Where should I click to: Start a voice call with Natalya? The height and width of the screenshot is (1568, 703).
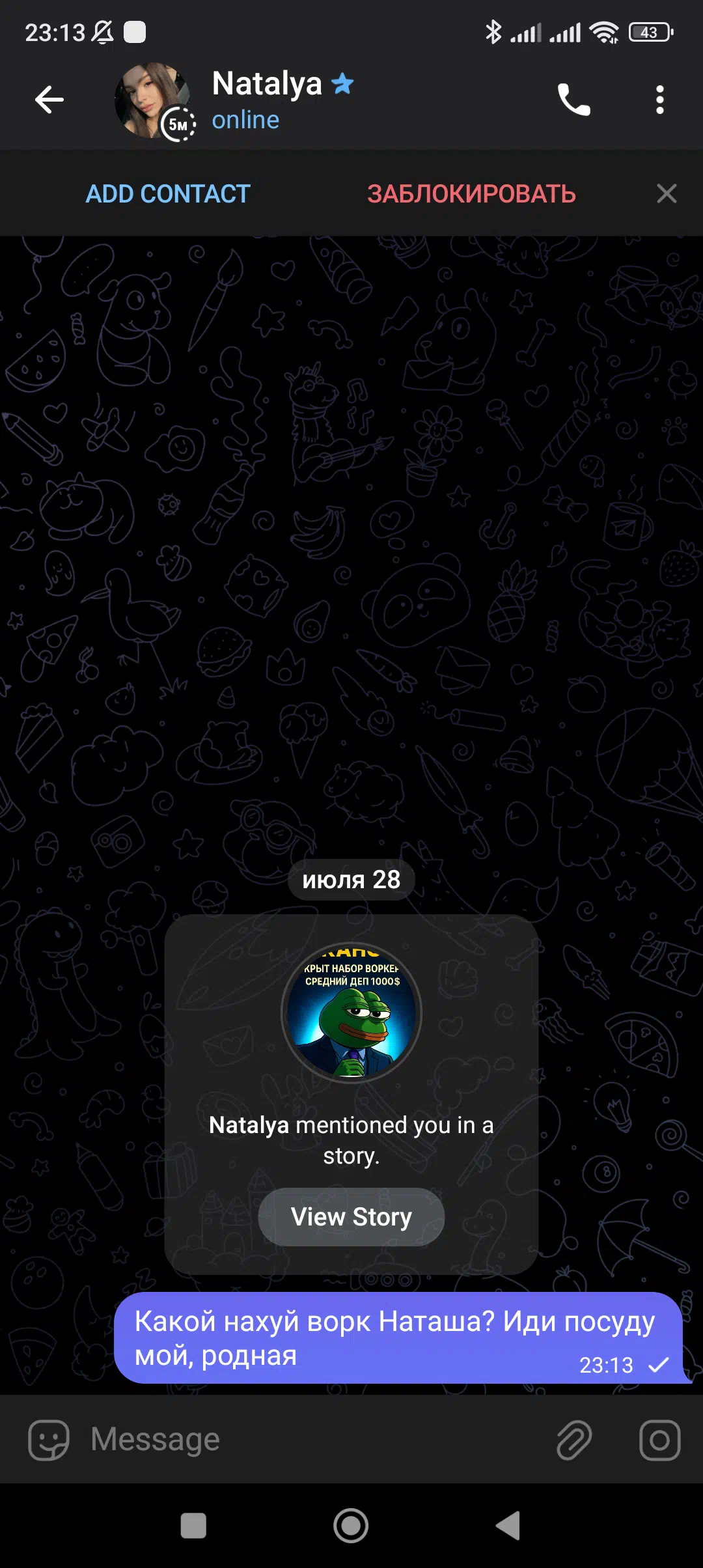tap(573, 100)
